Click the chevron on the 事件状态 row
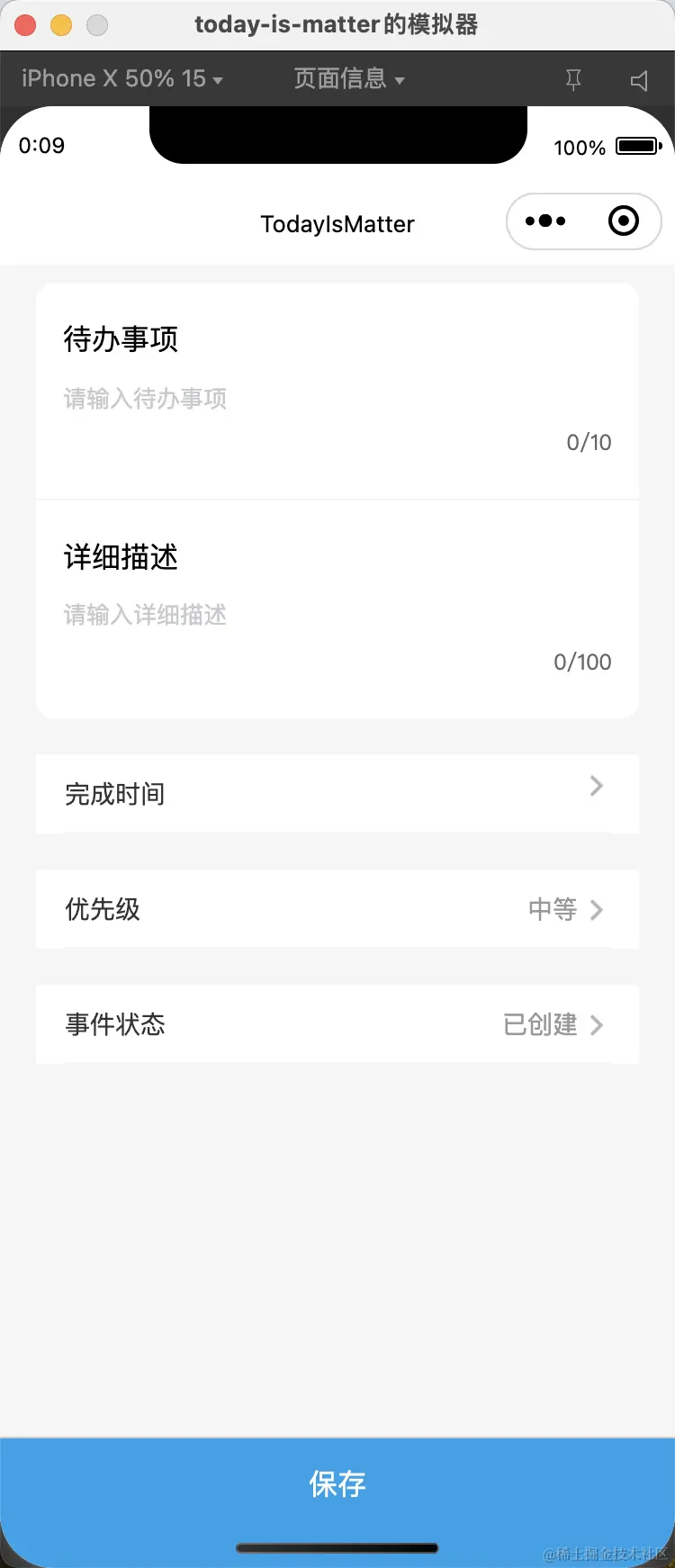The height and width of the screenshot is (1568, 675). [596, 1025]
